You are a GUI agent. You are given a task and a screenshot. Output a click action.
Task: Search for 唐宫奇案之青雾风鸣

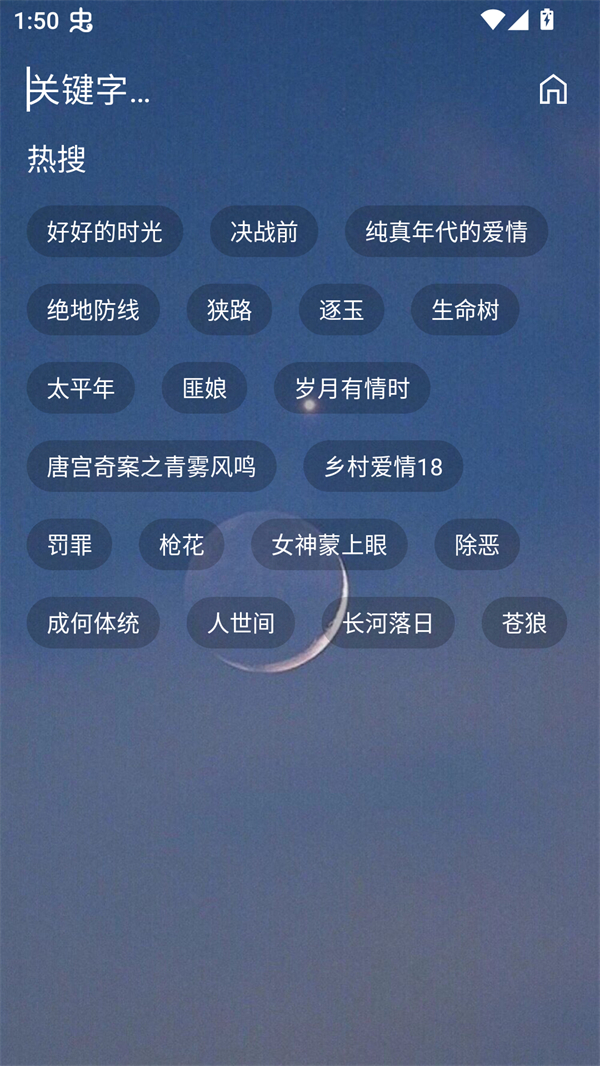[x=151, y=466]
